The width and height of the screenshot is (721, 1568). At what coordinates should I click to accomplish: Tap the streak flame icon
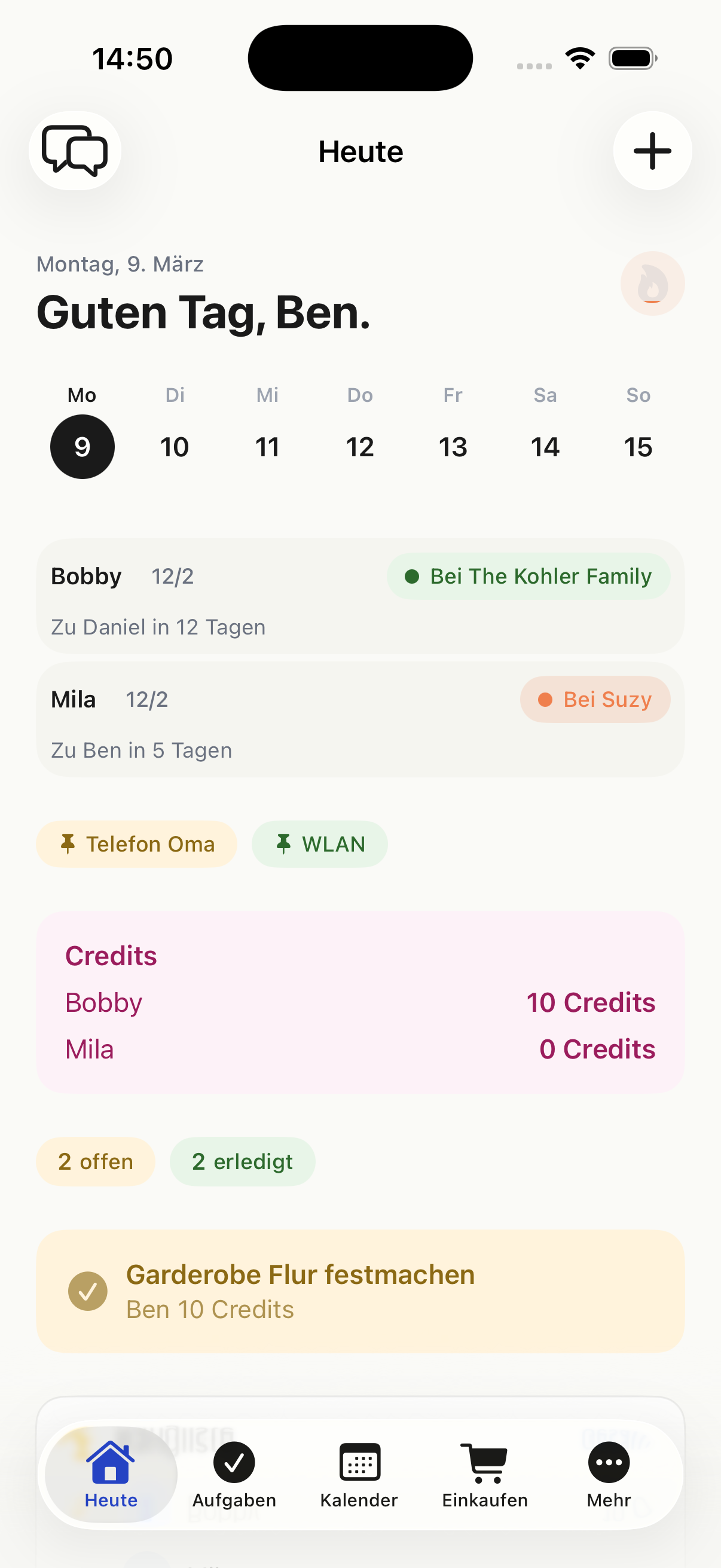click(652, 283)
